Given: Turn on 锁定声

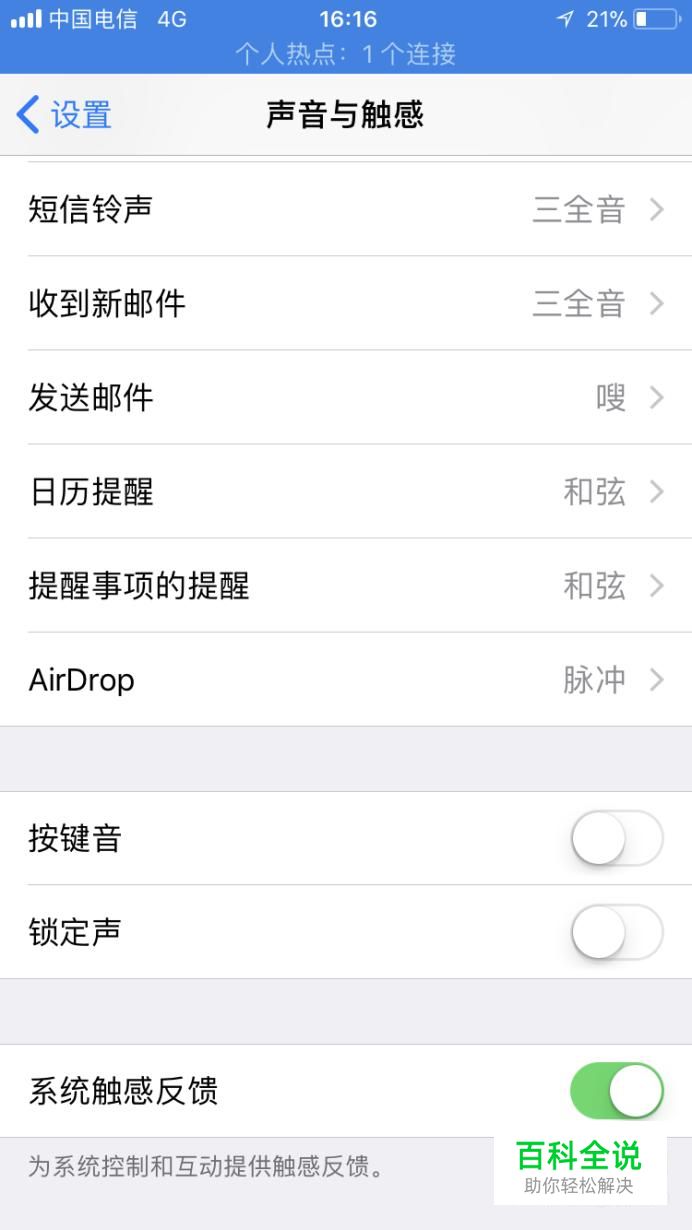Looking at the screenshot, I should coord(617,932).
